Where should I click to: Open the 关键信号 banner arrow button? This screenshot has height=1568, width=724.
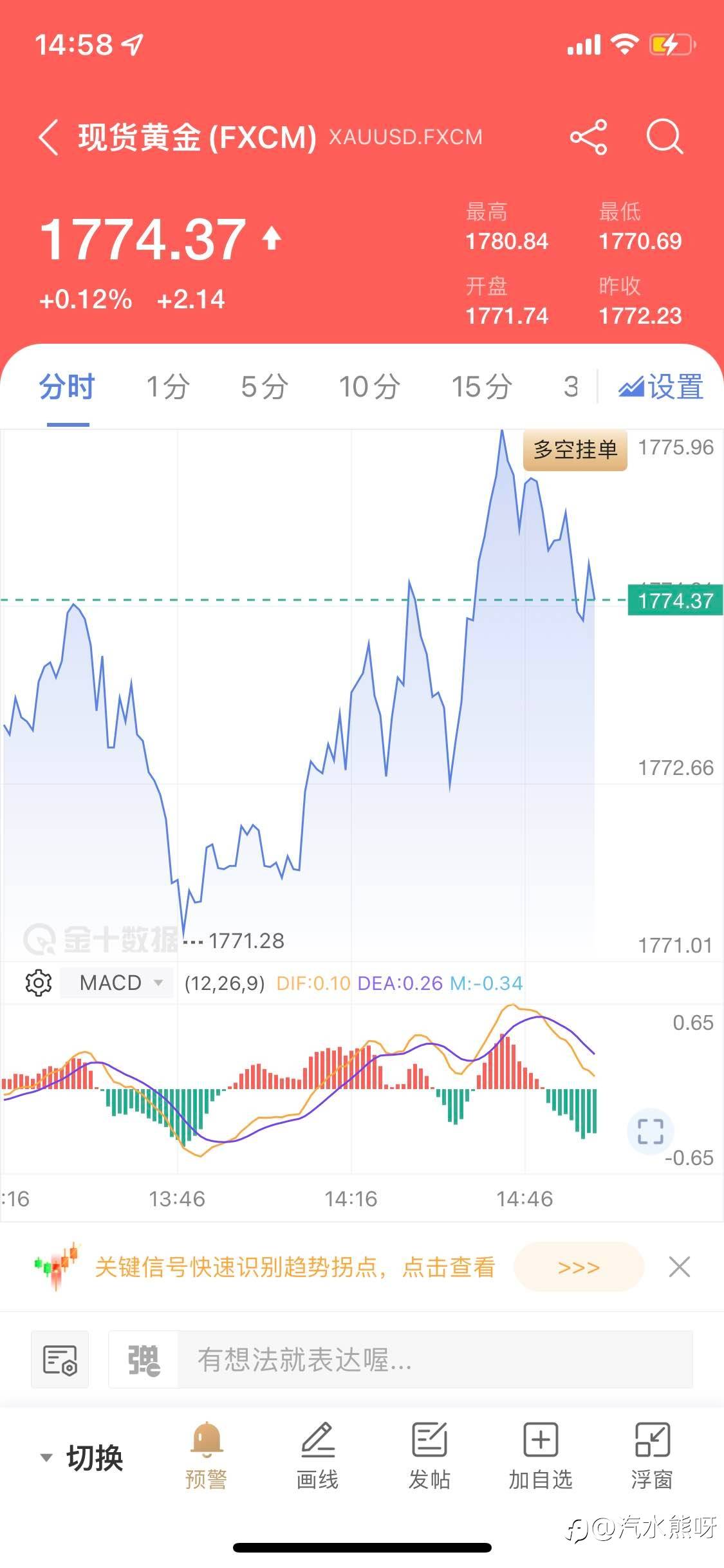(x=579, y=1267)
